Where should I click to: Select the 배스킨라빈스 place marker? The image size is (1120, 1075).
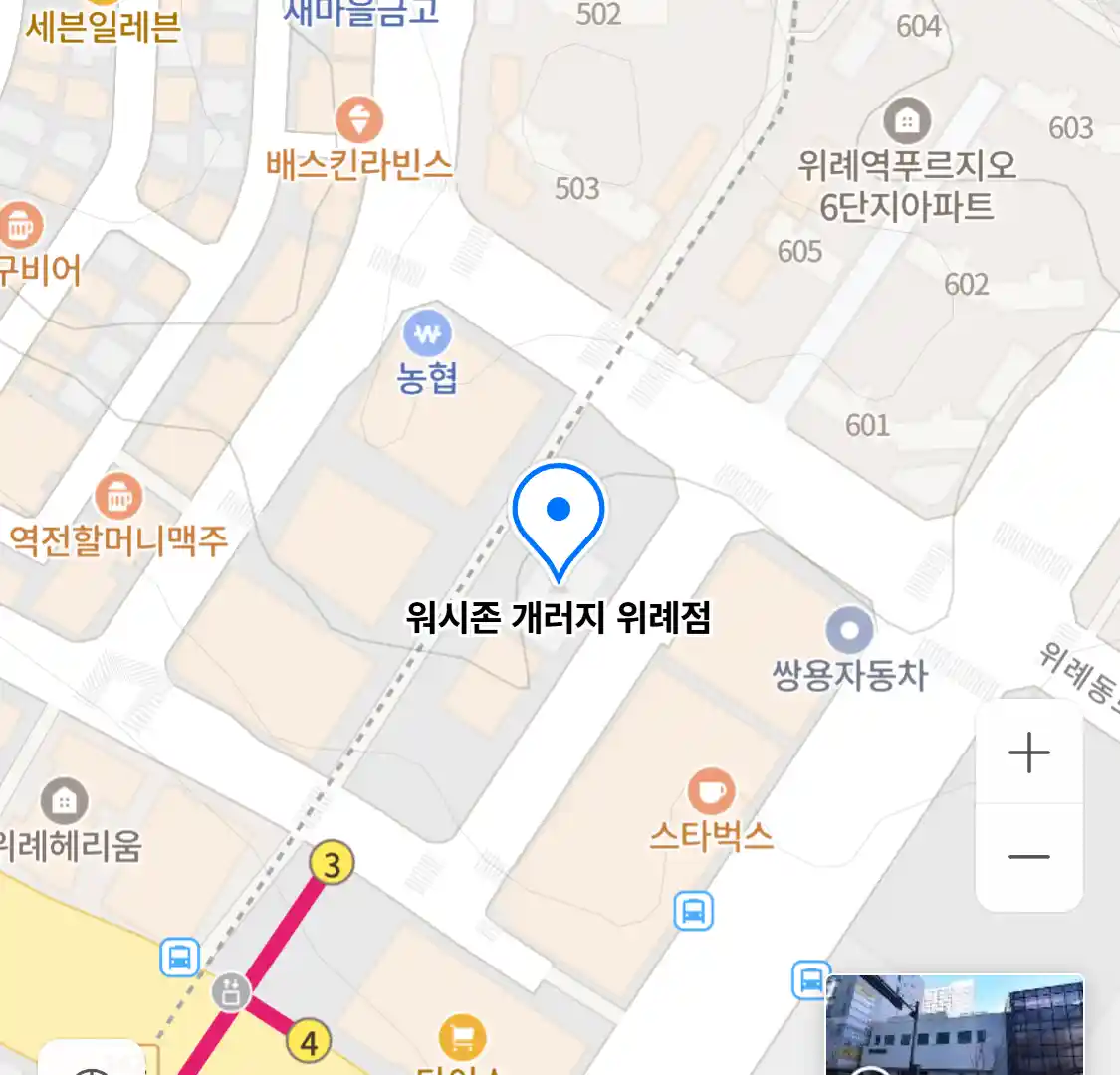[359, 121]
